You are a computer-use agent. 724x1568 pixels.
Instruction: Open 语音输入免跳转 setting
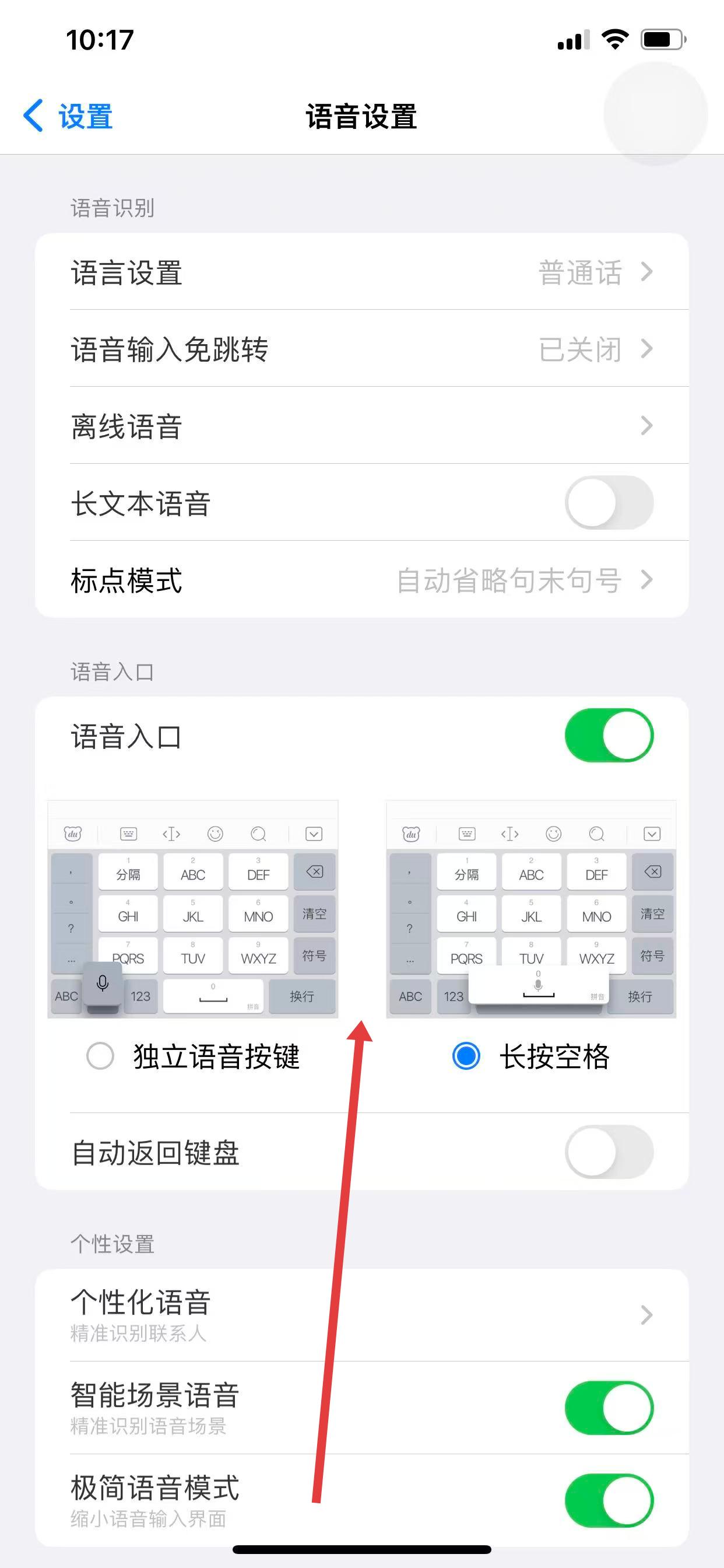[x=361, y=349]
